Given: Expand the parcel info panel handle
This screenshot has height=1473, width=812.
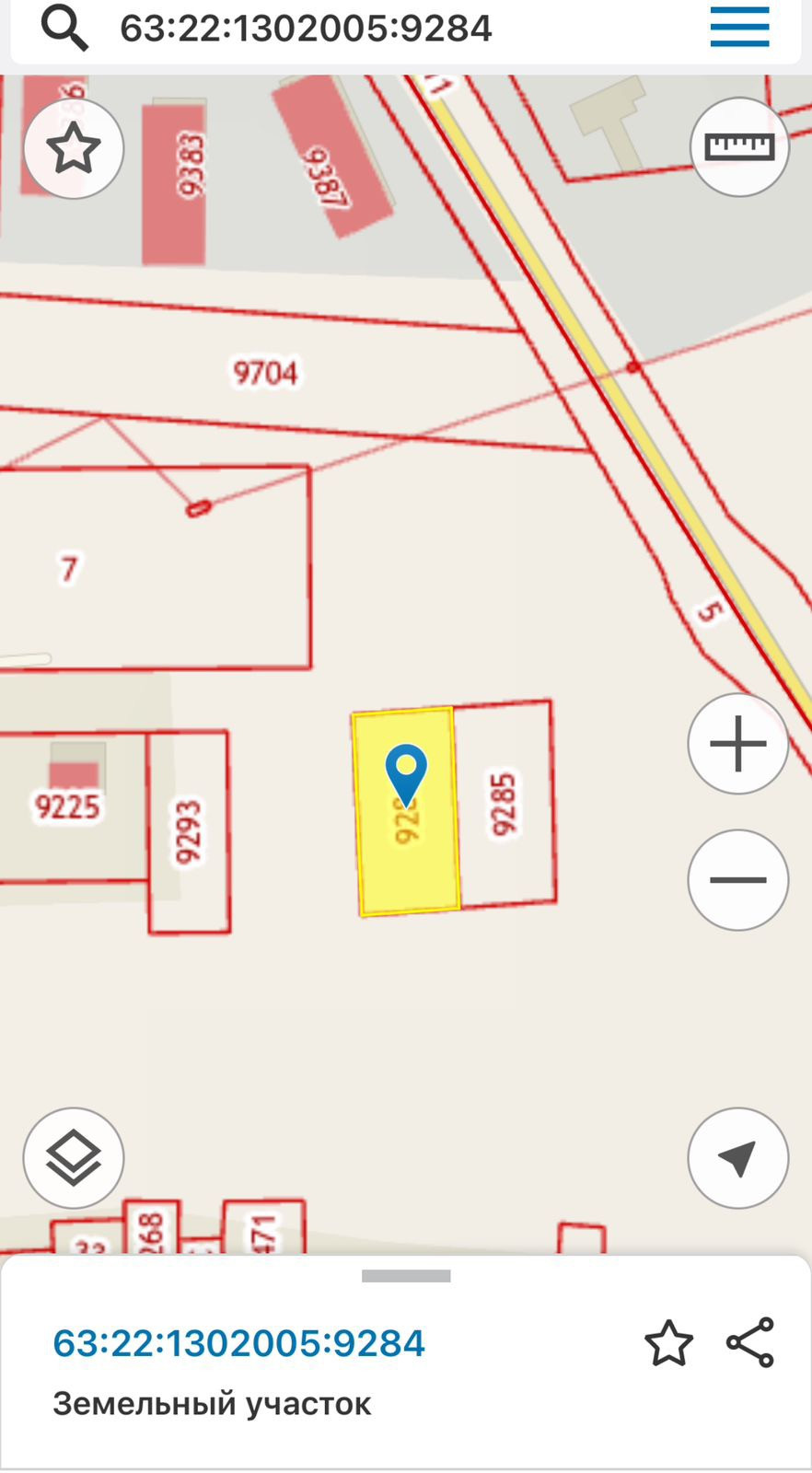Looking at the screenshot, I should coord(406,1276).
